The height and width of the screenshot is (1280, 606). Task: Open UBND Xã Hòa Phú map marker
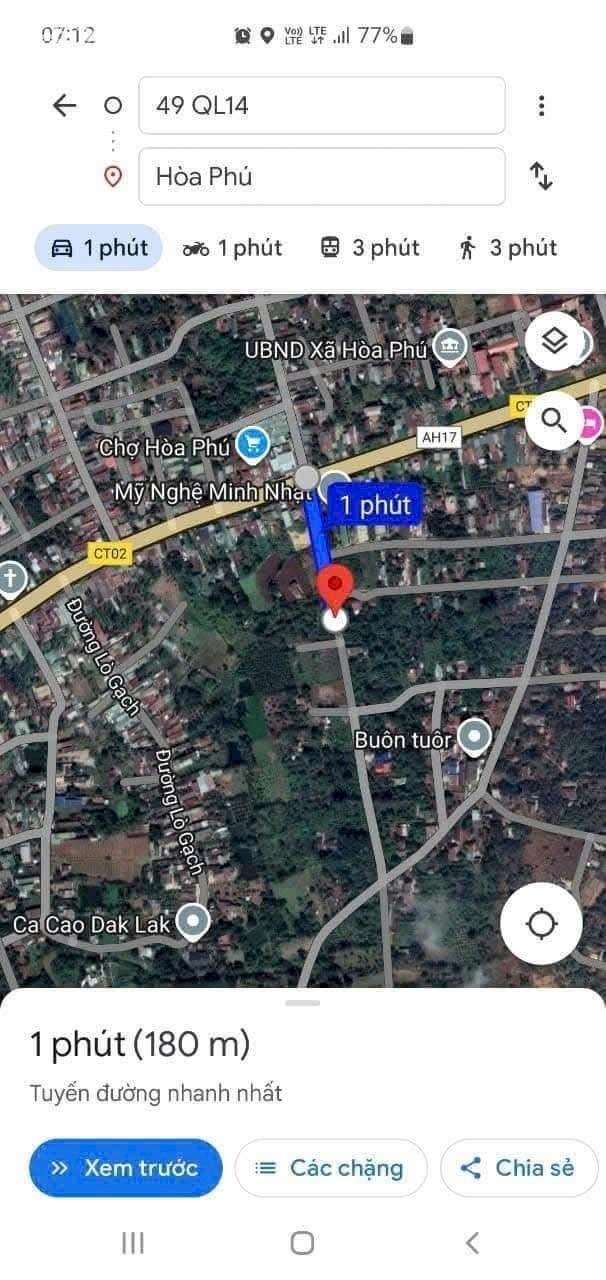pos(452,347)
